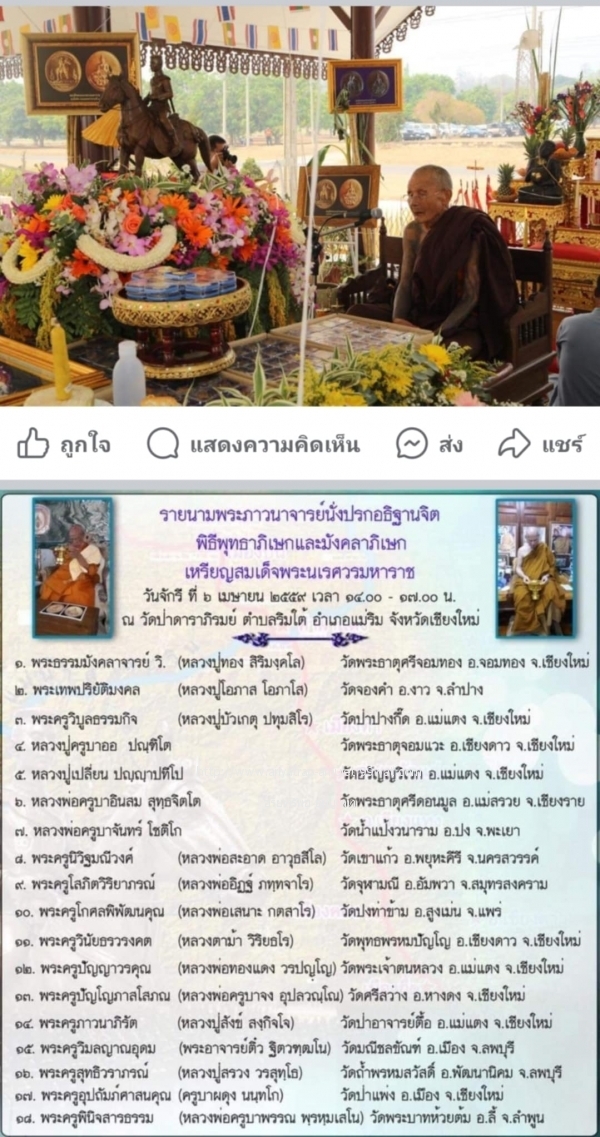Open the monk ceremony photo
Screen dimensions: 600x1137
(300, 205)
